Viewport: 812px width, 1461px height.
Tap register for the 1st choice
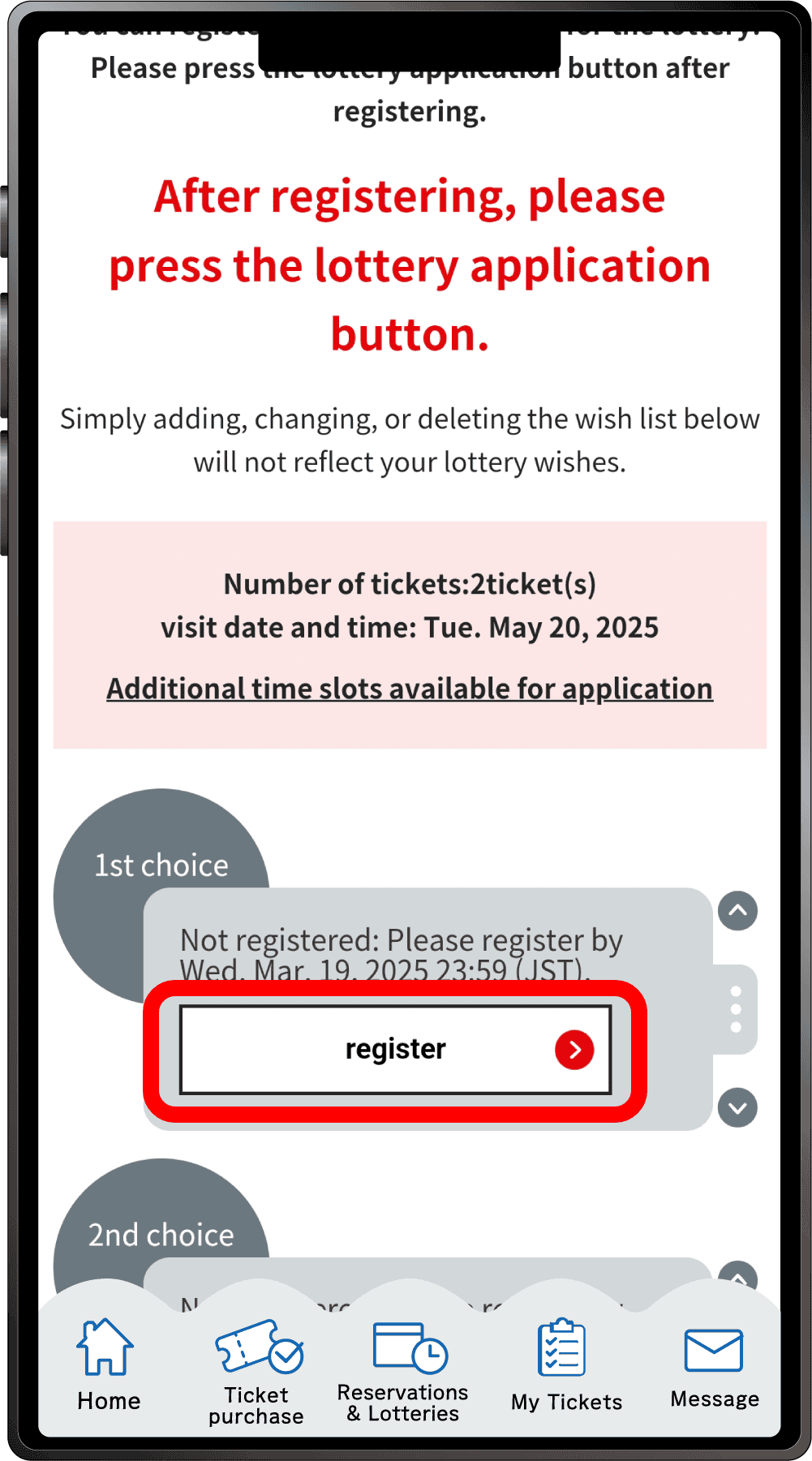point(395,1050)
